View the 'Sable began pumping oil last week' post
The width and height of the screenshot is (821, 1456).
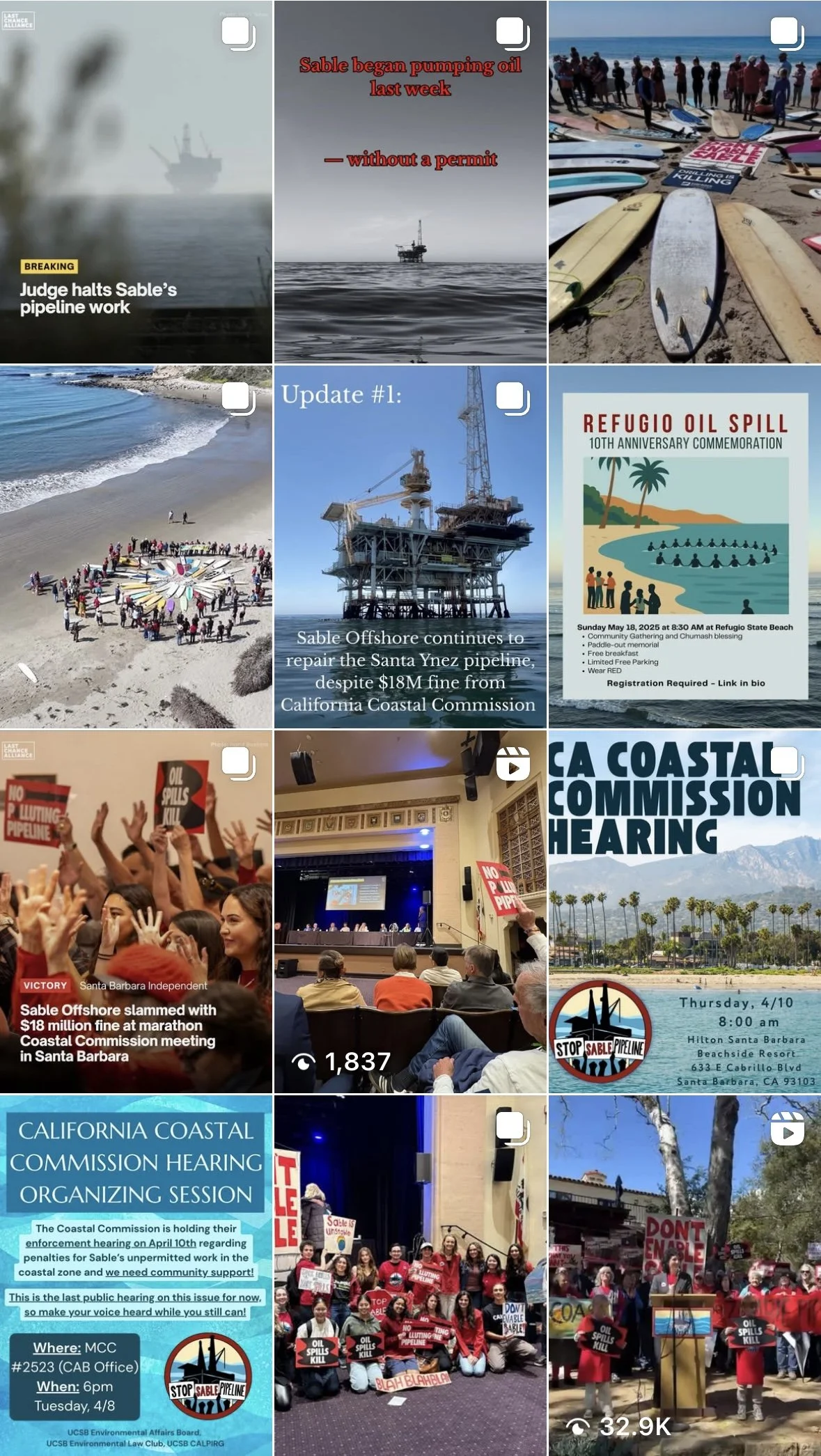coord(410,182)
